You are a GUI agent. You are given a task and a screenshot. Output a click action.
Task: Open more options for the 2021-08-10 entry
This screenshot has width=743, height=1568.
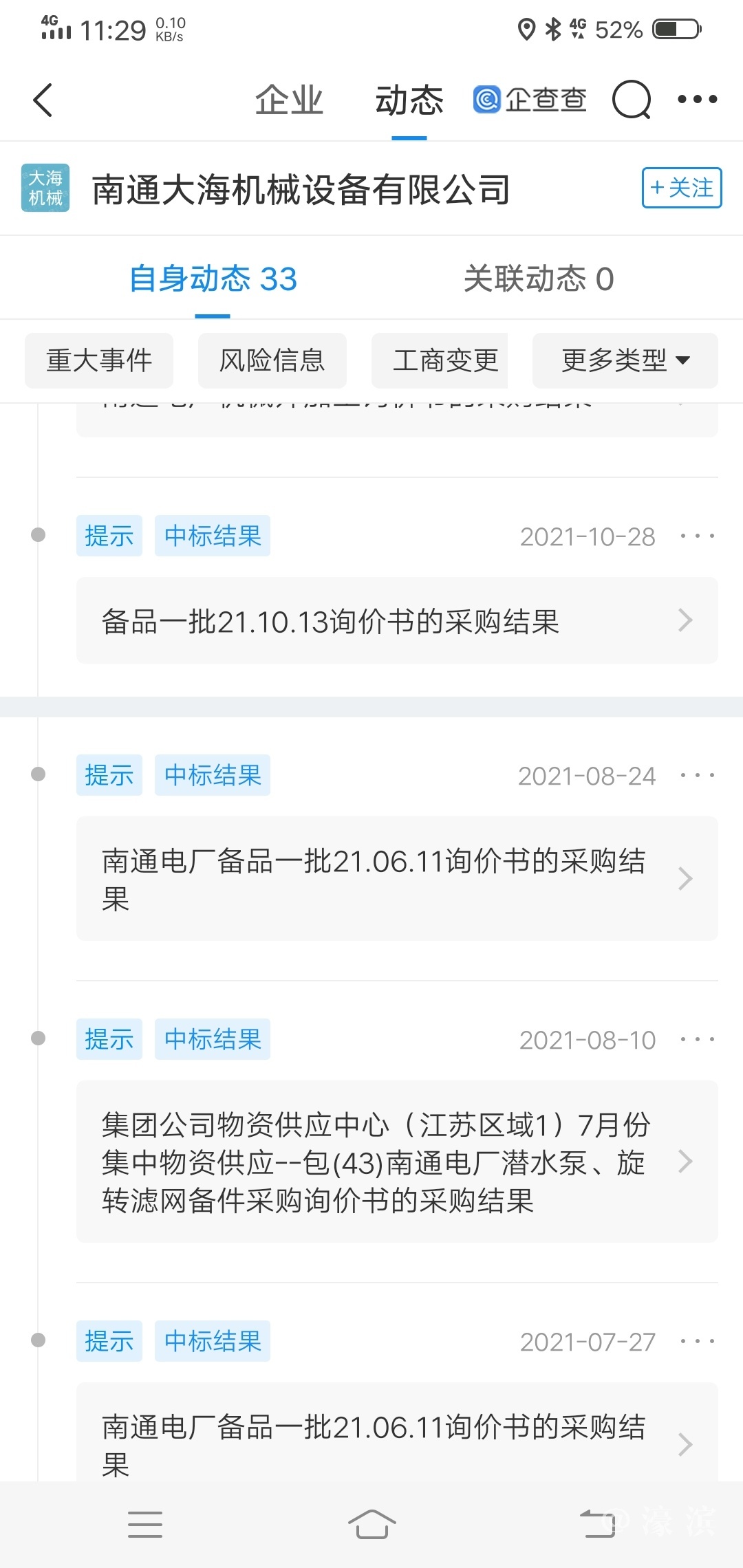pos(697,1039)
